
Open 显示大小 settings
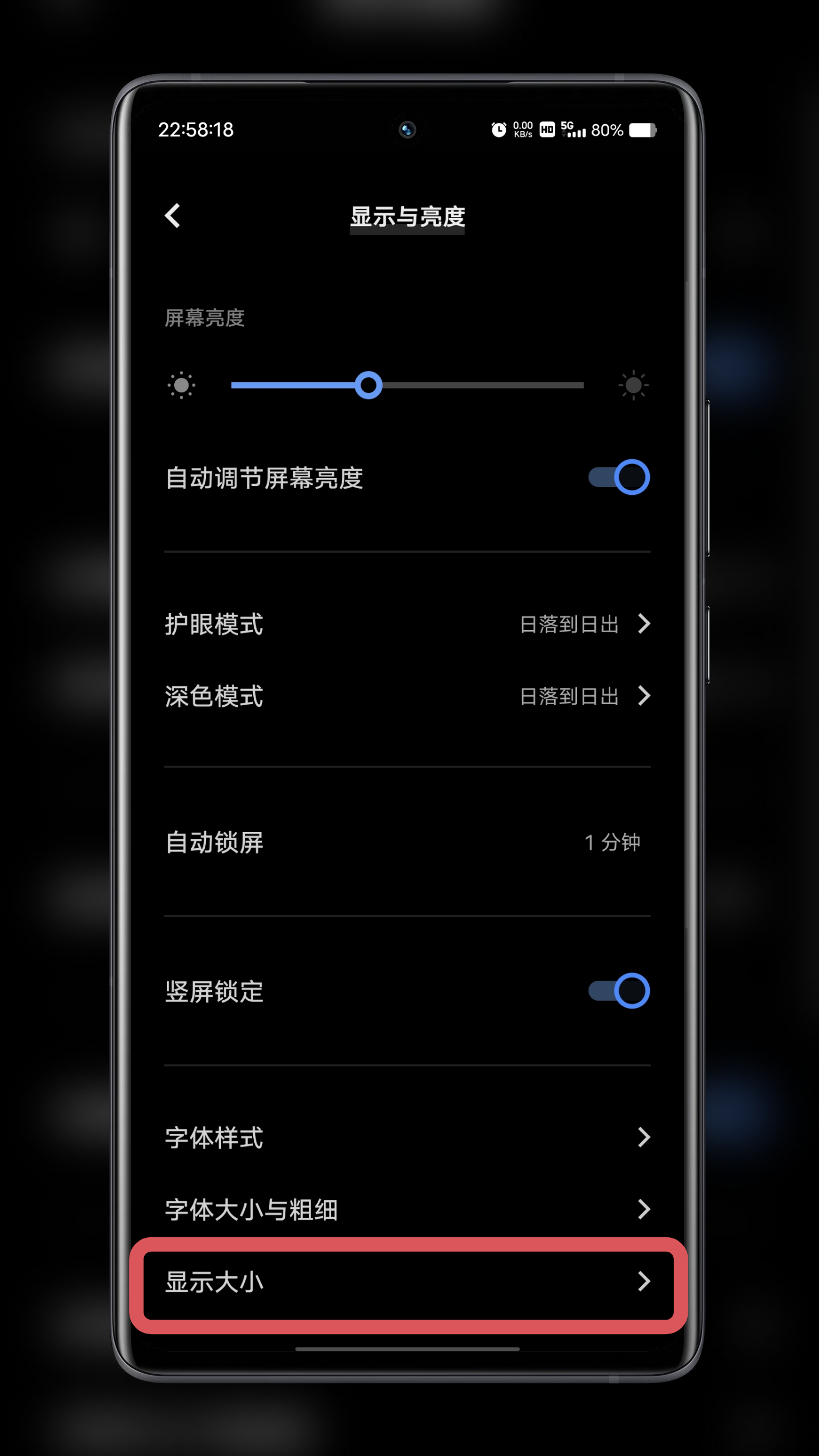tap(407, 1282)
